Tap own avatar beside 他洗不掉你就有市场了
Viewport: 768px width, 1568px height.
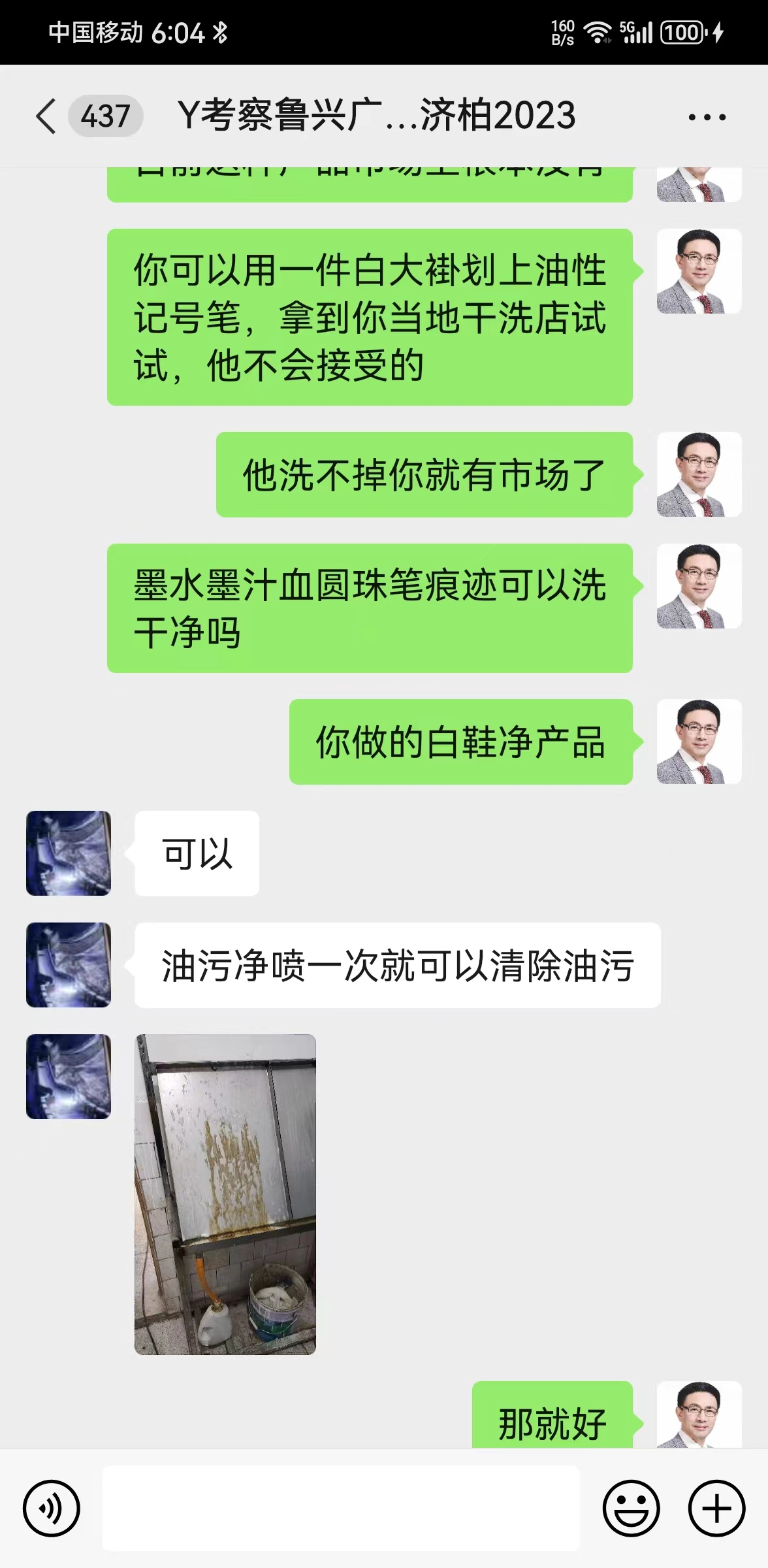click(698, 474)
